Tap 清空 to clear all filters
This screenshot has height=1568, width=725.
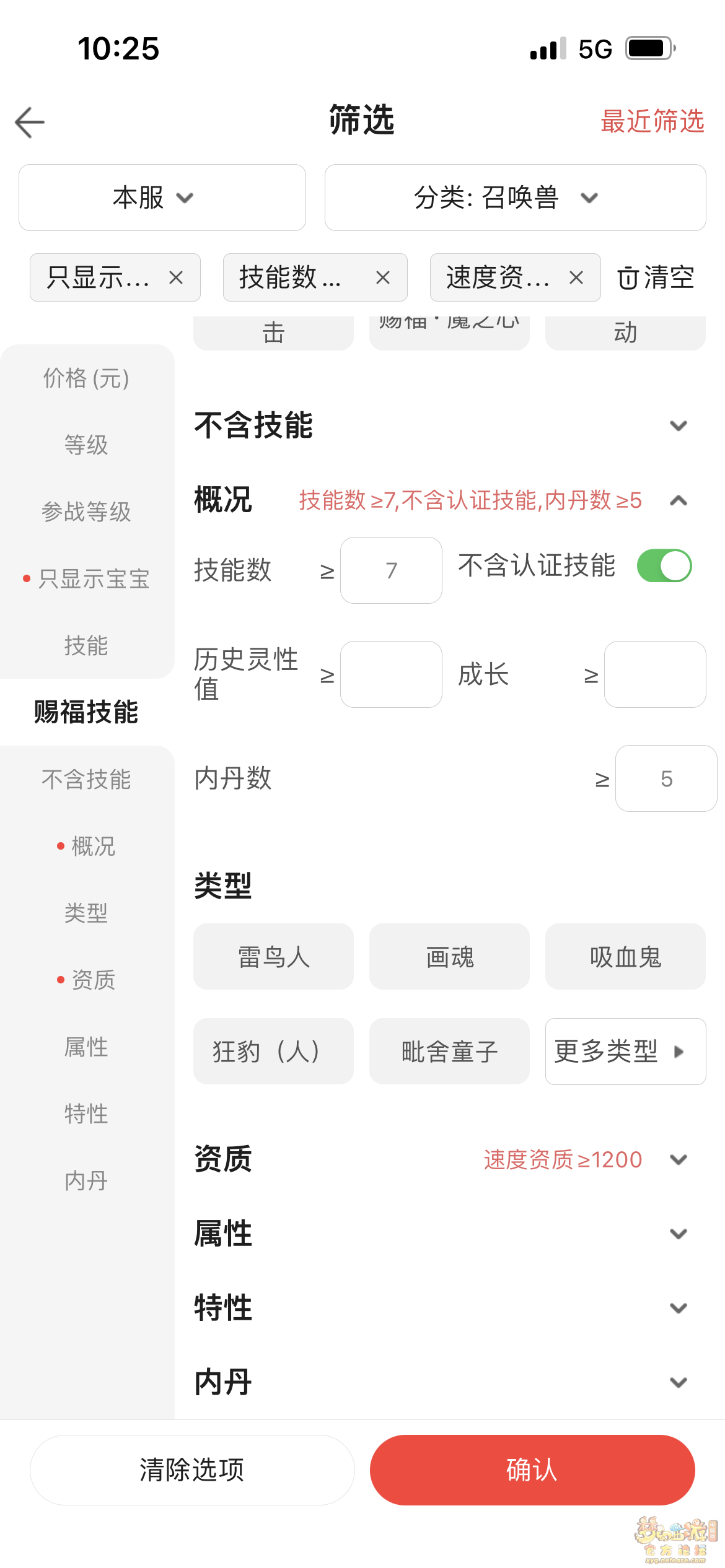point(656,277)
